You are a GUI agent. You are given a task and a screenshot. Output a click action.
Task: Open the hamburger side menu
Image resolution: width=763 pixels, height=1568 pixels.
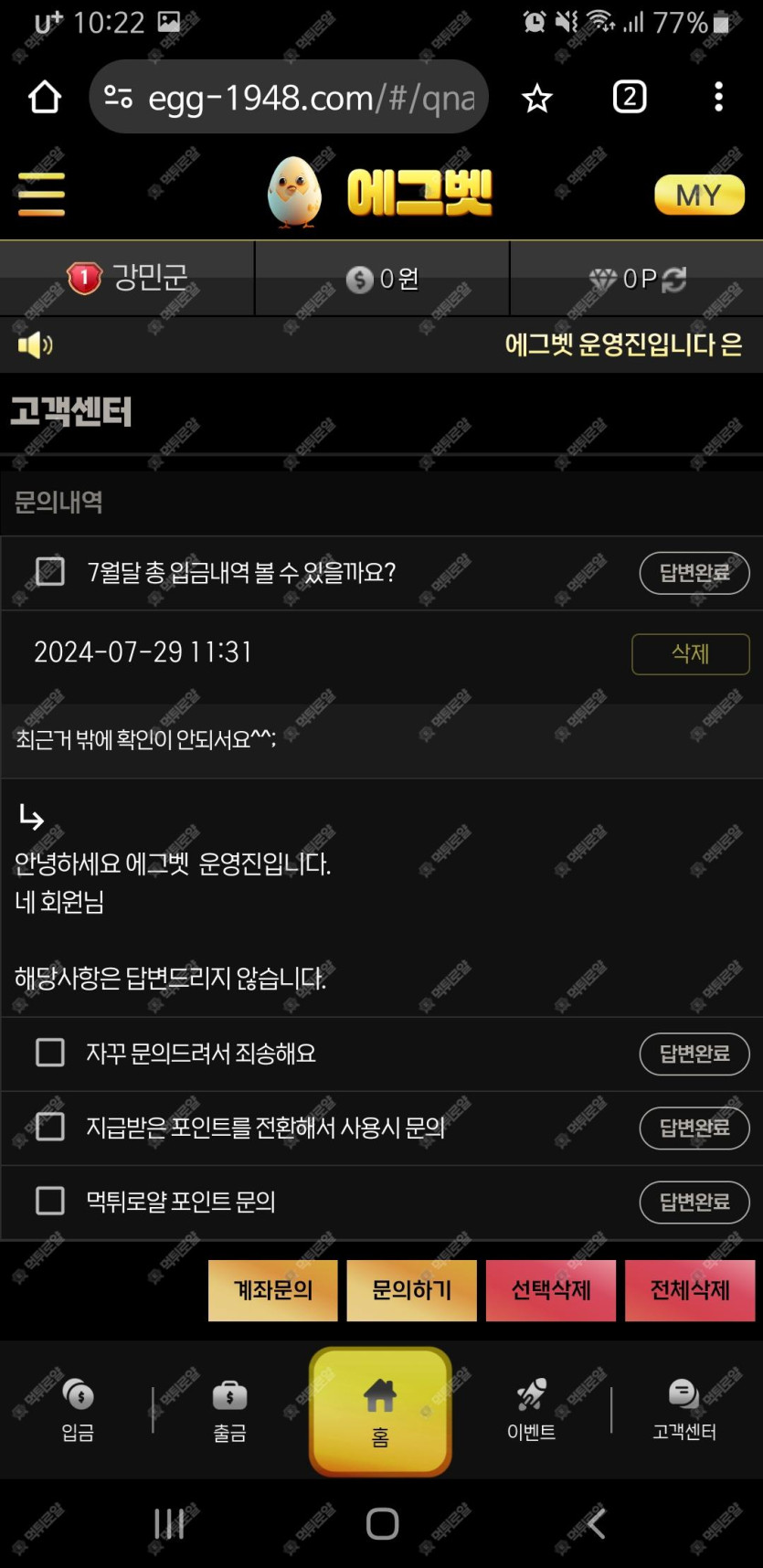click(x=41, y=194)
